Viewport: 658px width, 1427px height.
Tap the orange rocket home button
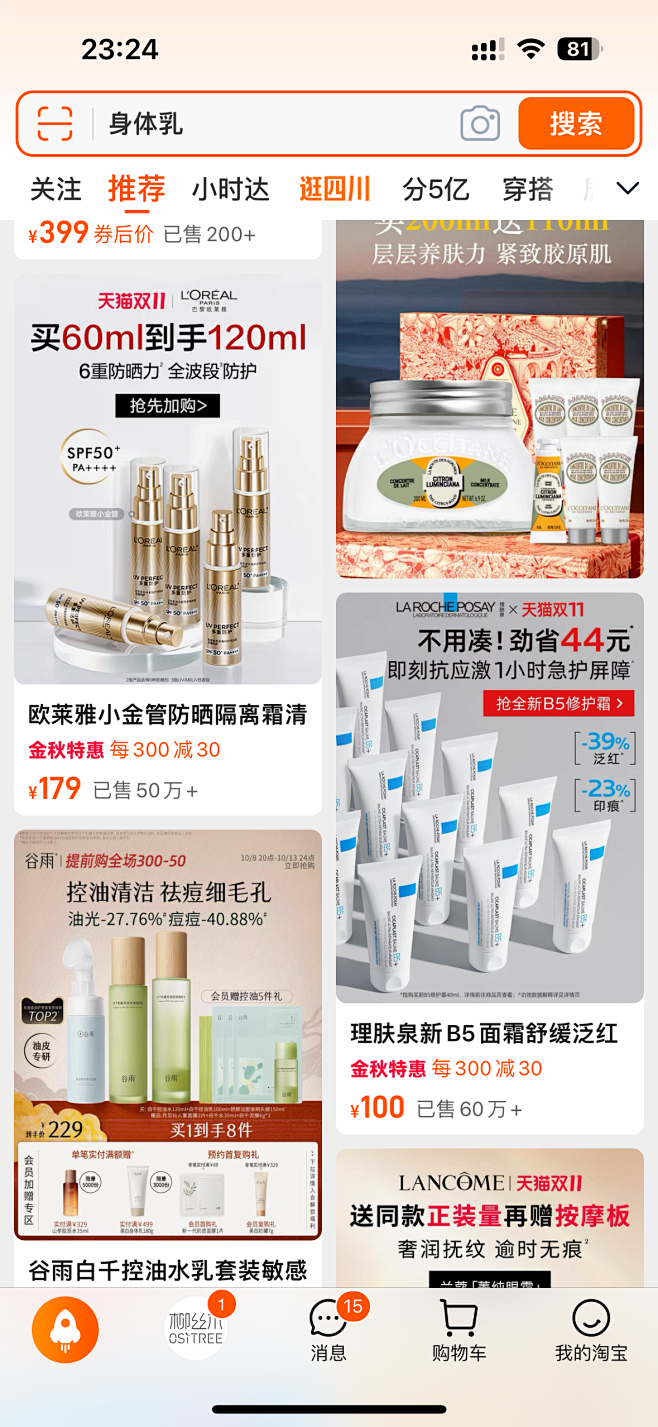[65, 1331]
